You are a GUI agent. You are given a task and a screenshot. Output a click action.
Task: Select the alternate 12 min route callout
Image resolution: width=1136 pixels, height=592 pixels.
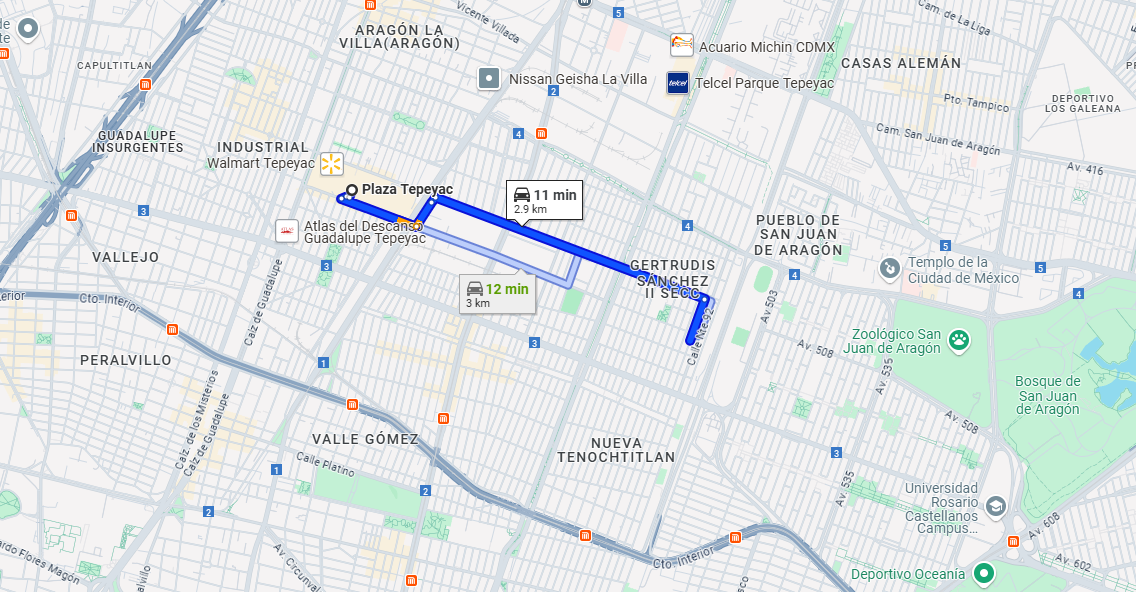pos(498,294)
